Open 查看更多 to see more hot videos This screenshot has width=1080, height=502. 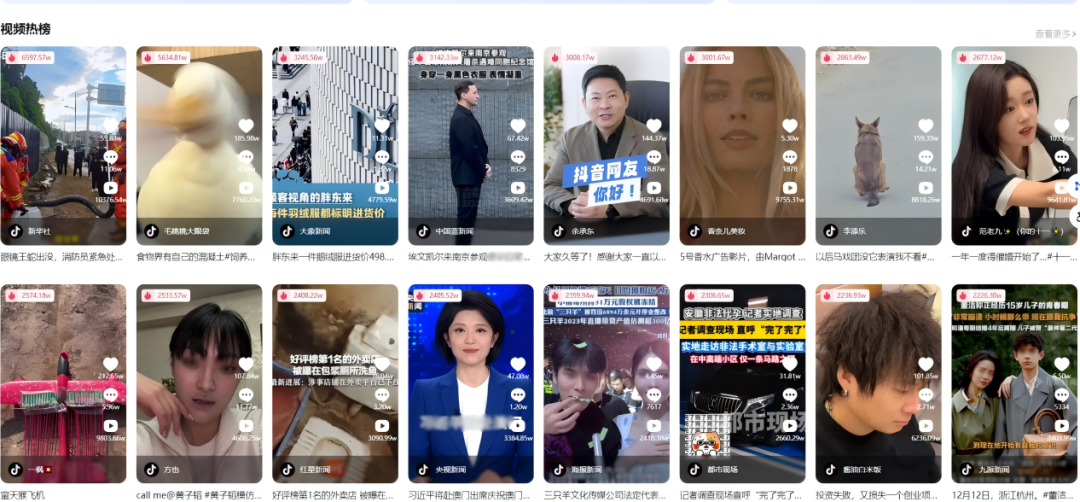[1055, 34]
